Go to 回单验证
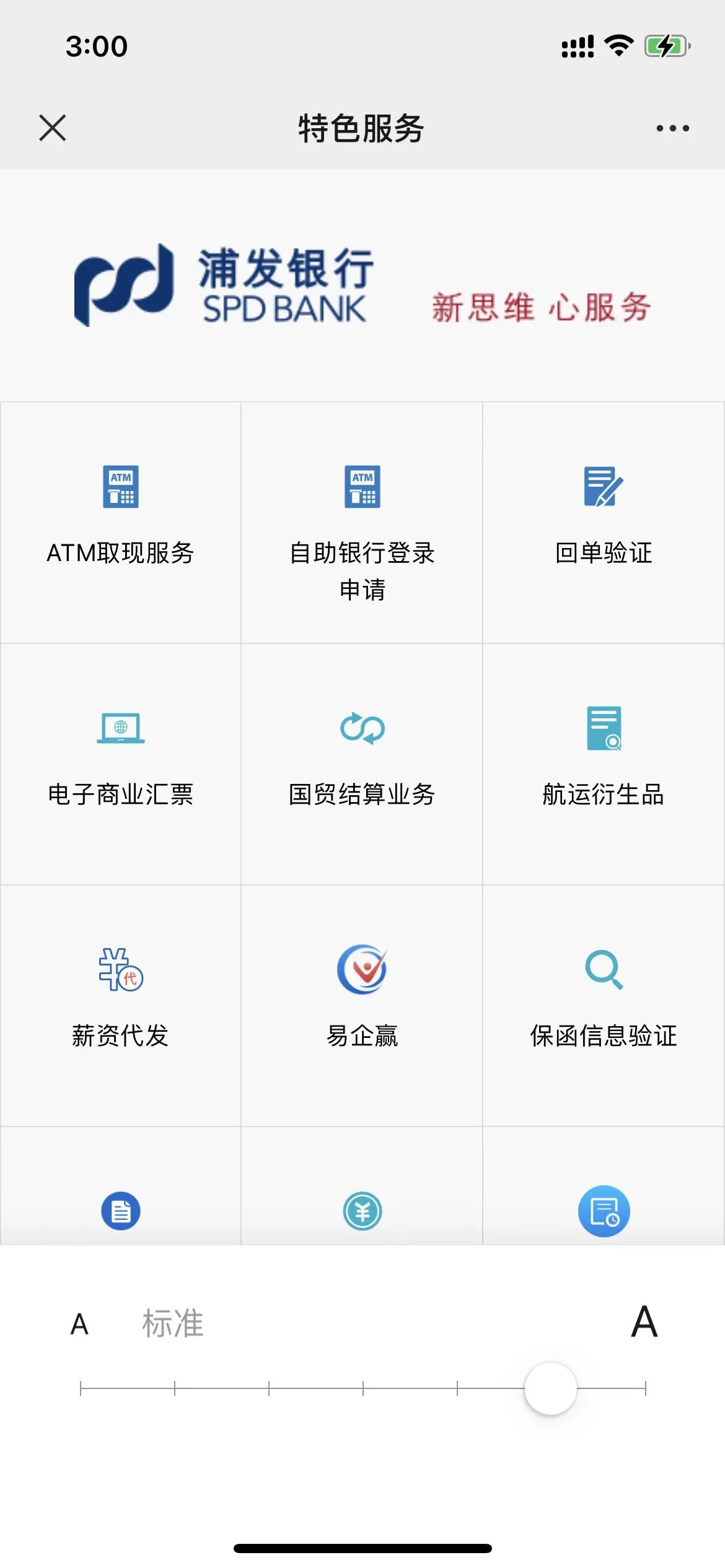The width and height of the screenshot is (725, 1568). point(604,521)
